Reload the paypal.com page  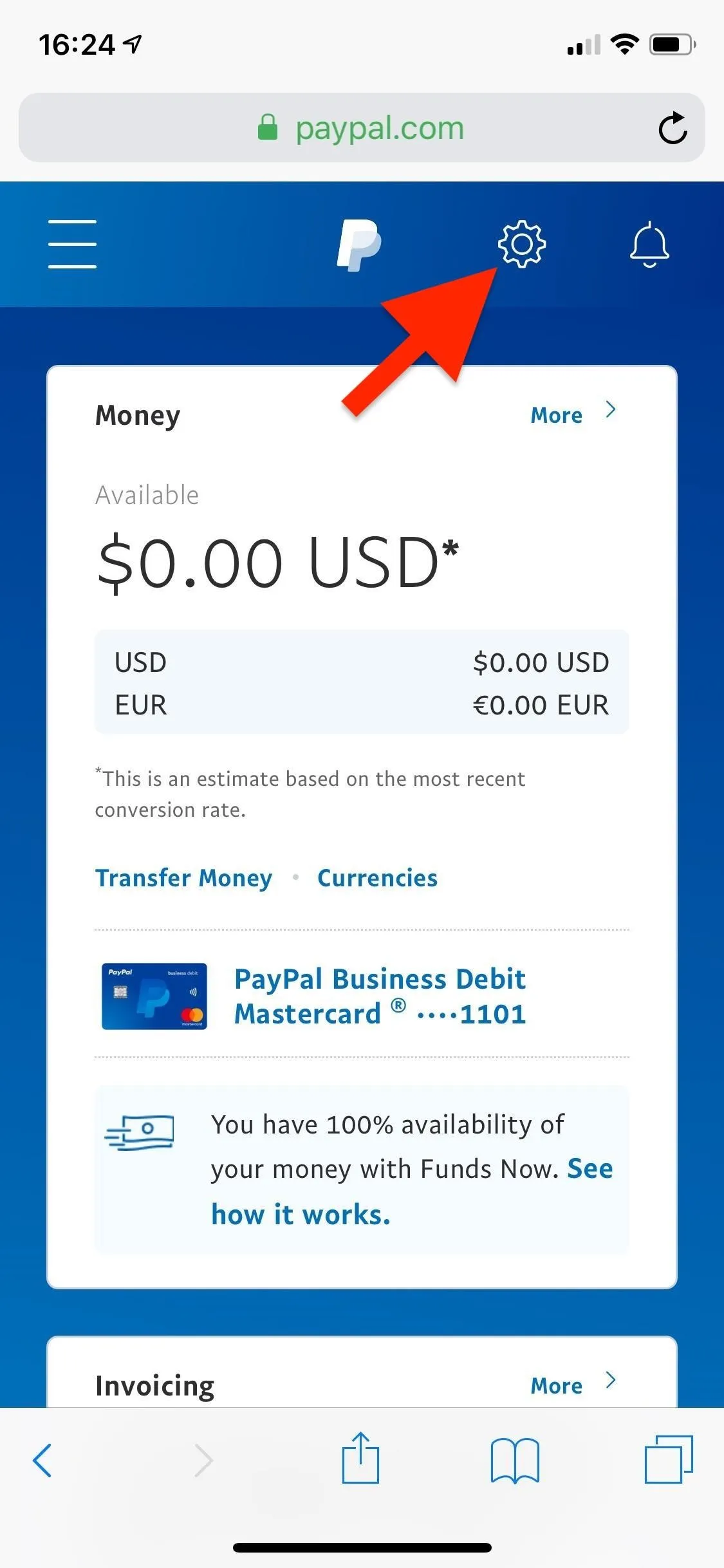click(x=673, y=127)
